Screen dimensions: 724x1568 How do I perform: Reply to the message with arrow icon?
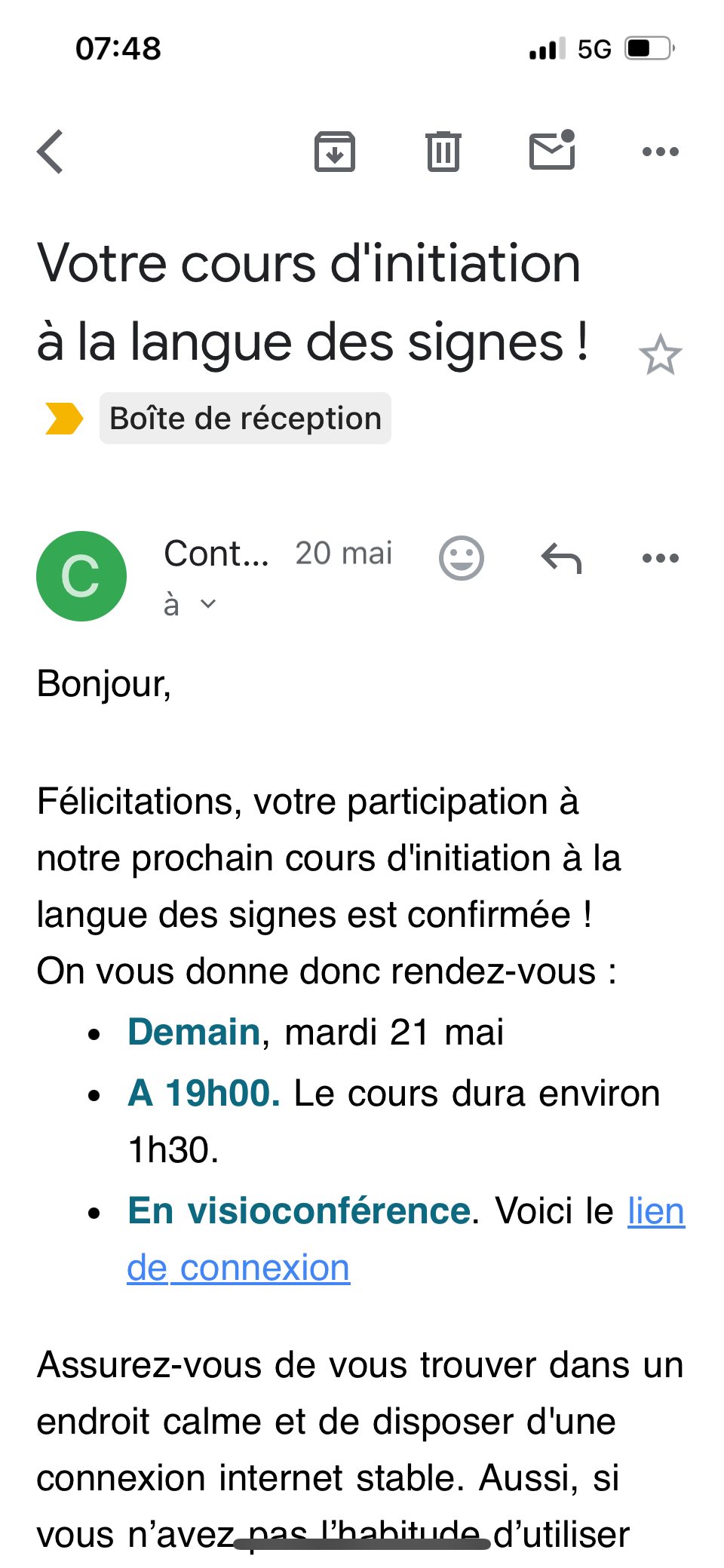[562, 558]
